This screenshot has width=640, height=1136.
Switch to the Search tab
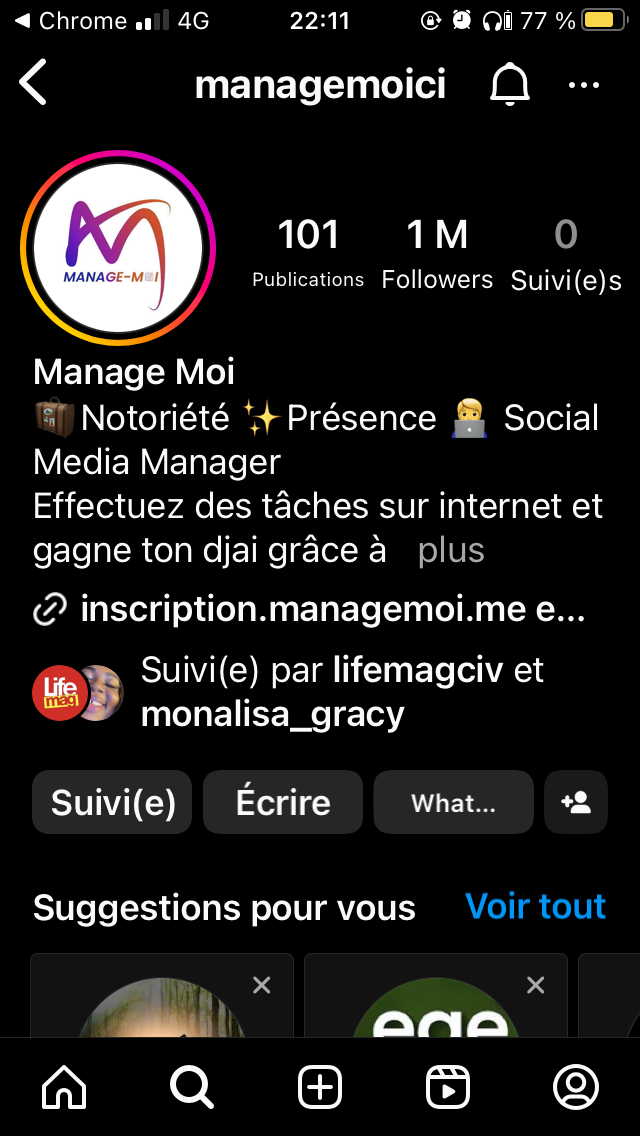pyautogui.click(x=192, y=1087)
